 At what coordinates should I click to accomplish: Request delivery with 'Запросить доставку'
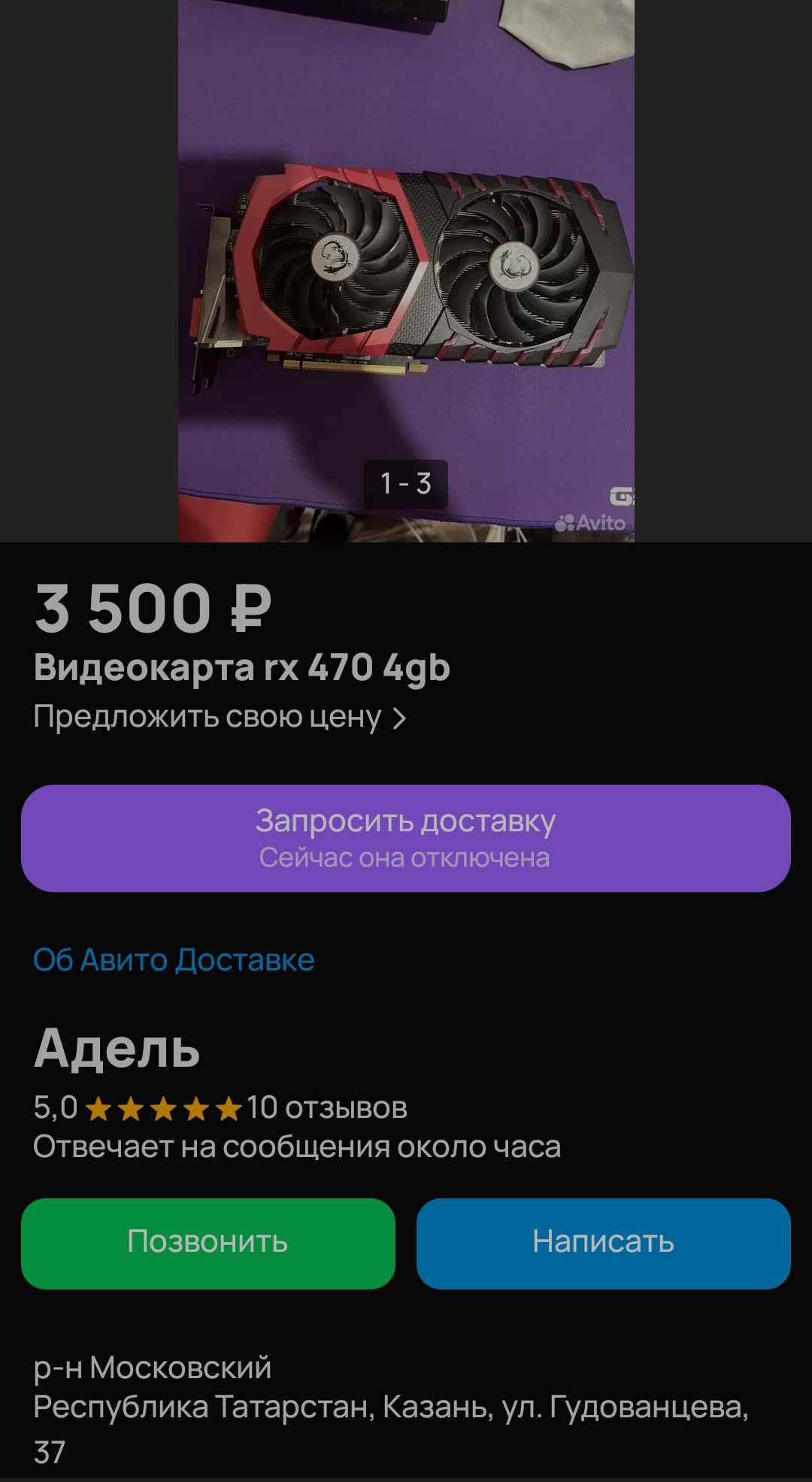(406, 838)
